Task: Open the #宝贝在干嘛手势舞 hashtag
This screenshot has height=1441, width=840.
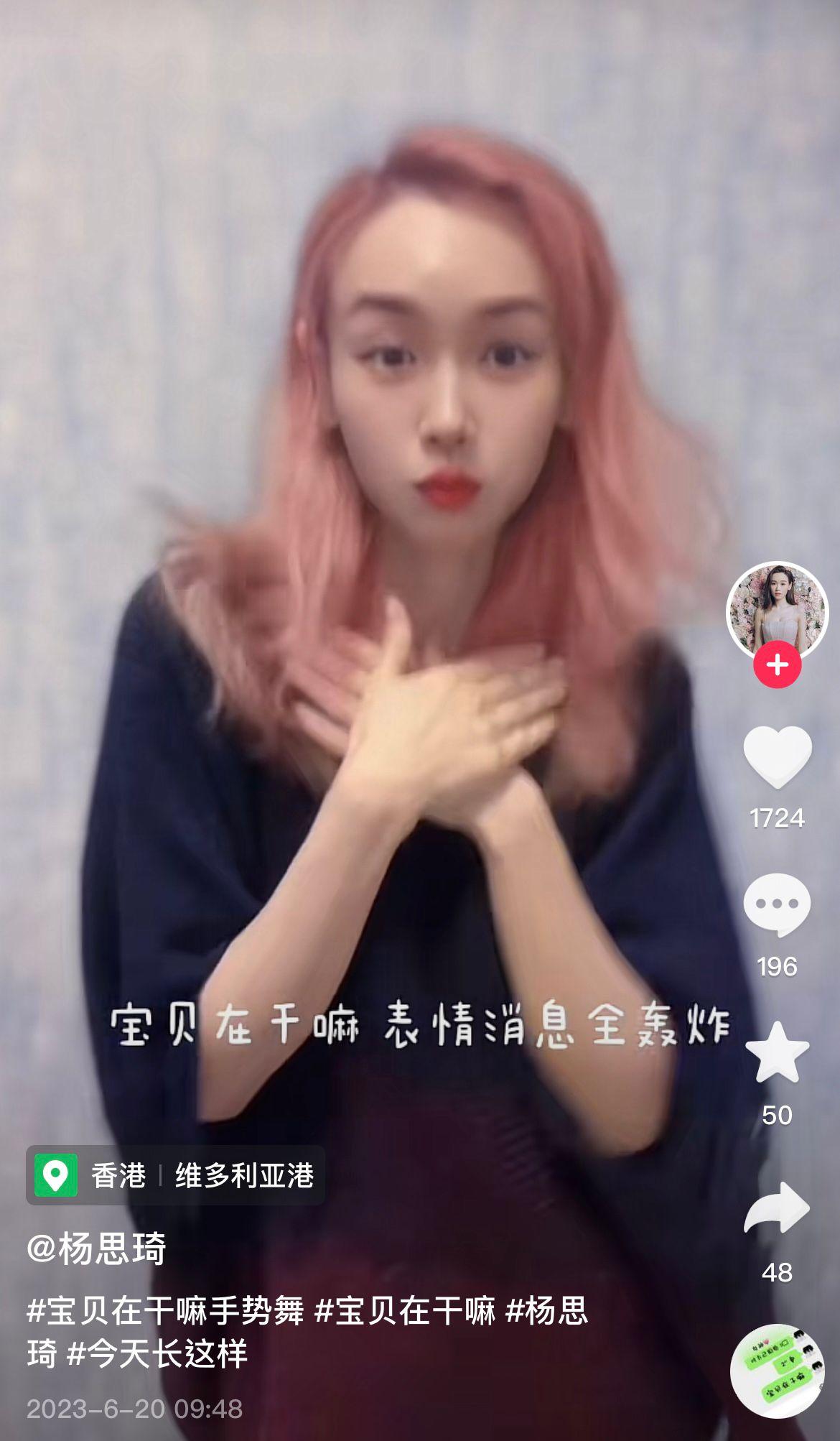Action: click(x=166, y=1310)
